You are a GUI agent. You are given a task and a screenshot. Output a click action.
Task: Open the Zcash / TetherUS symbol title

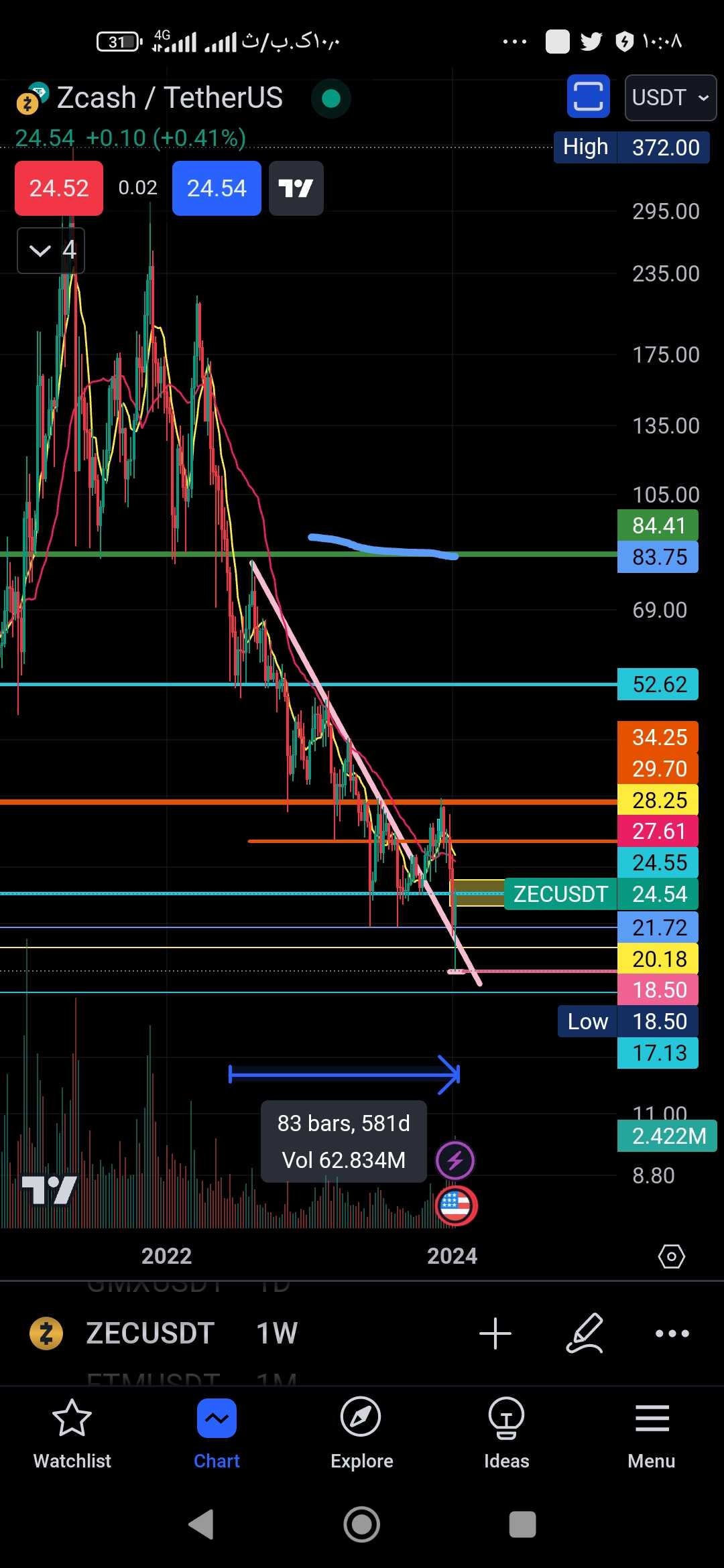169,98
